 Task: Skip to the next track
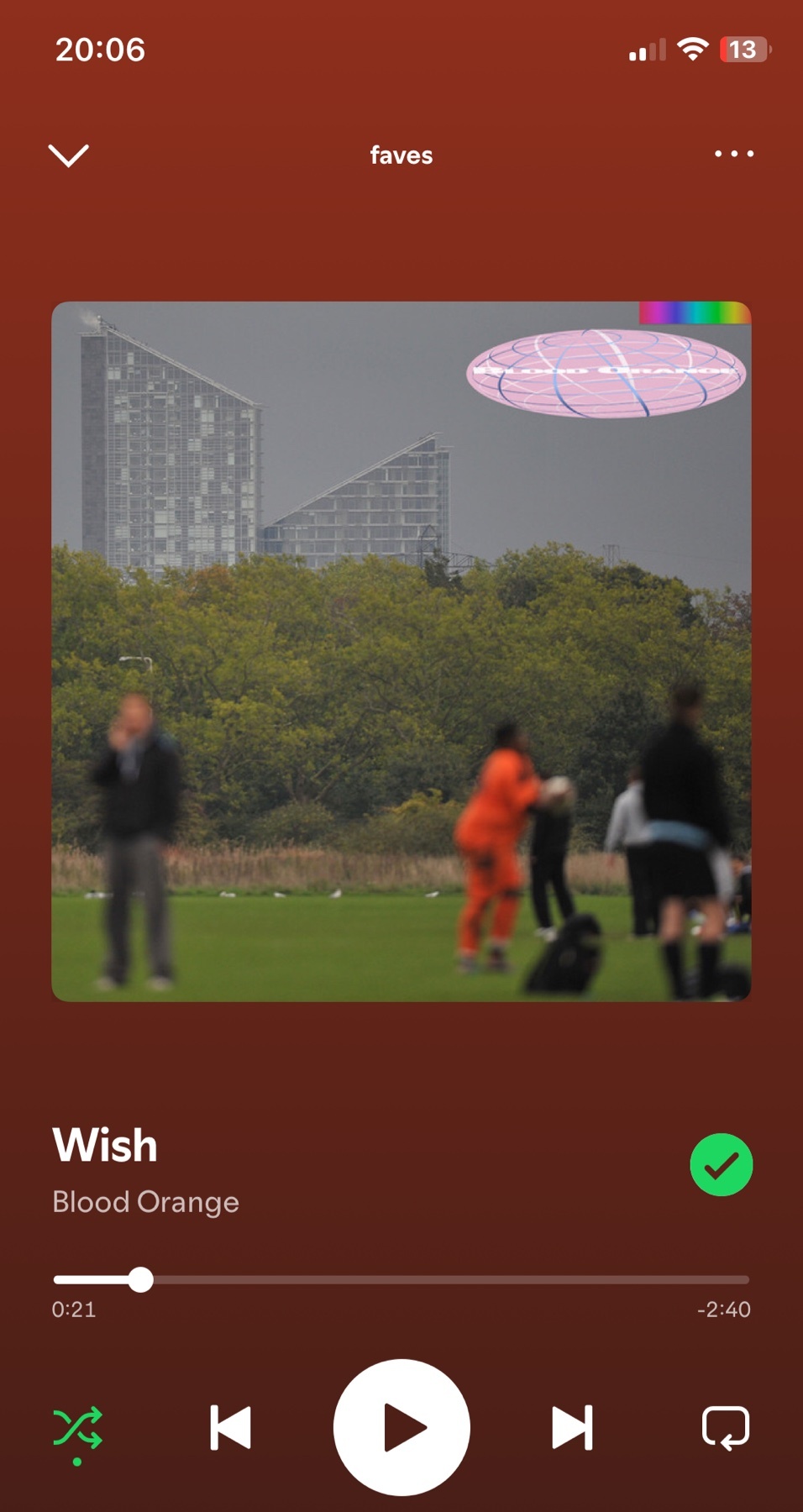572,1427
